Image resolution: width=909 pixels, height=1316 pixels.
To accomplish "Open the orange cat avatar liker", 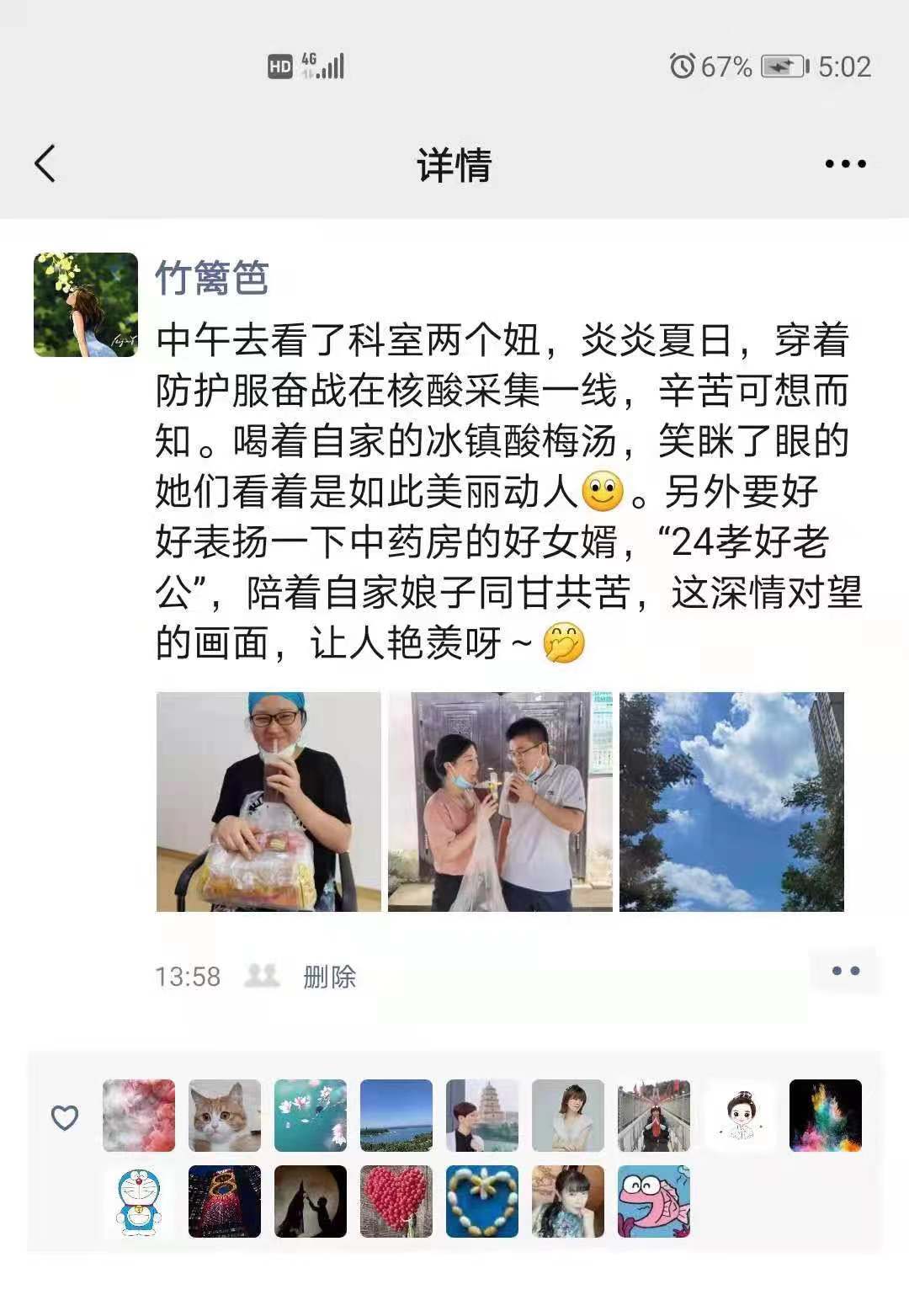I will pos(225,1116).
